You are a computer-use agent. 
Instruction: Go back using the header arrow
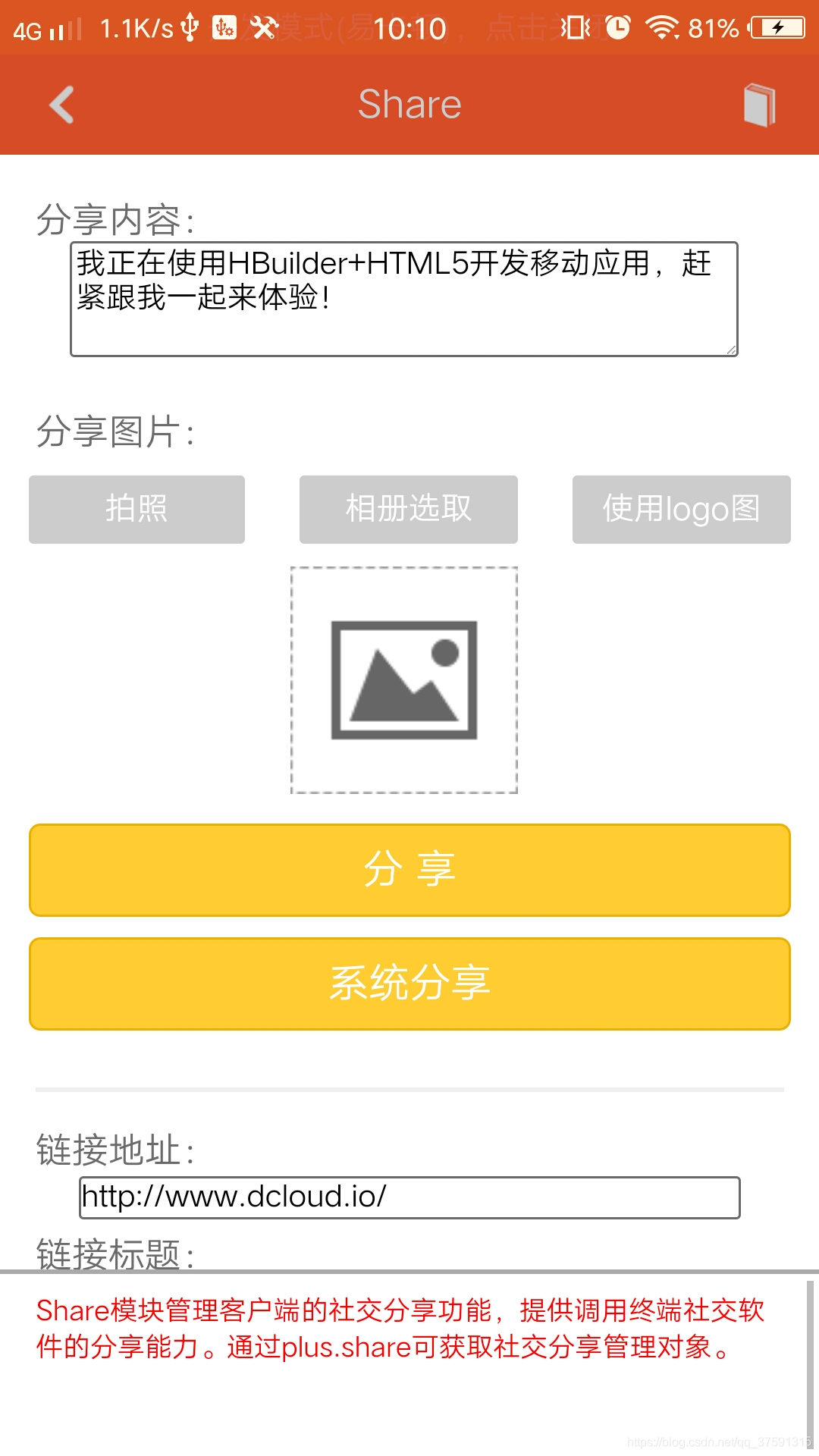coord(61,105)
